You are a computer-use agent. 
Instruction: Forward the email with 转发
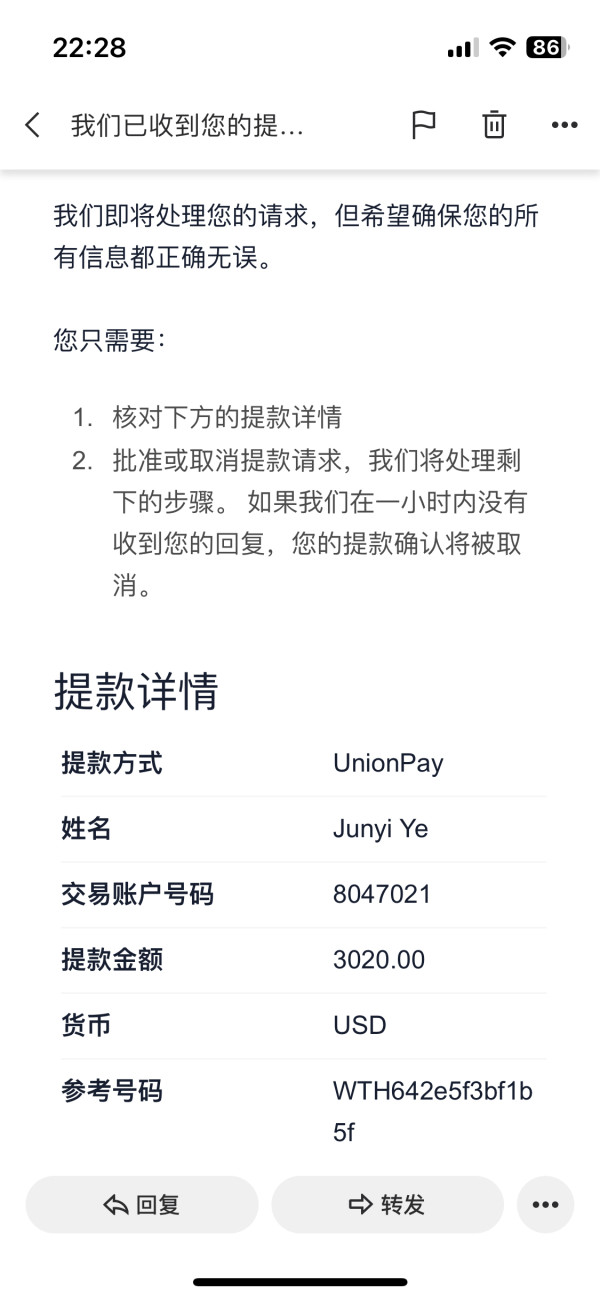pos(387,1204)
